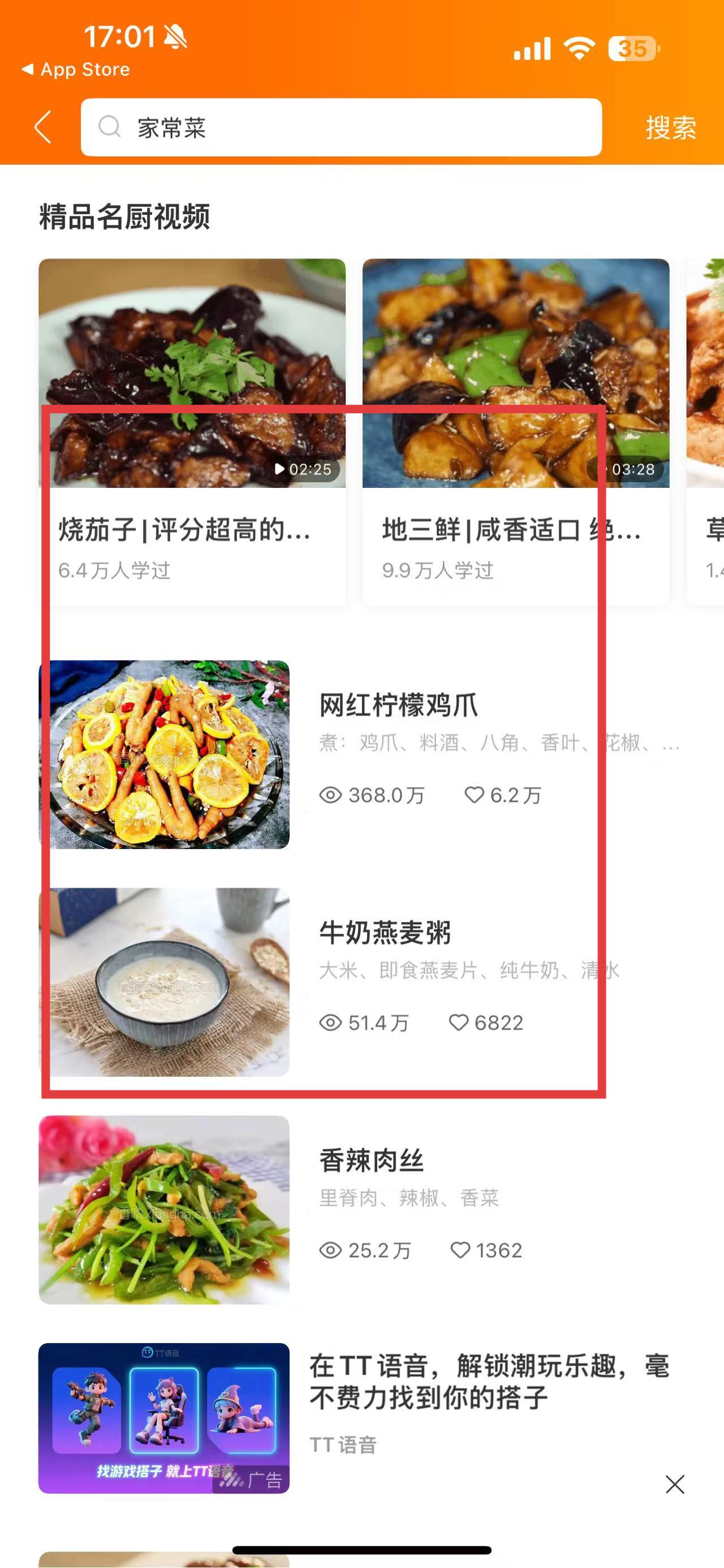Image resolution: width=724 pixels, height=1568 pixels.
Task: Open the 地三鲜 video card
Action: point(515,431)
